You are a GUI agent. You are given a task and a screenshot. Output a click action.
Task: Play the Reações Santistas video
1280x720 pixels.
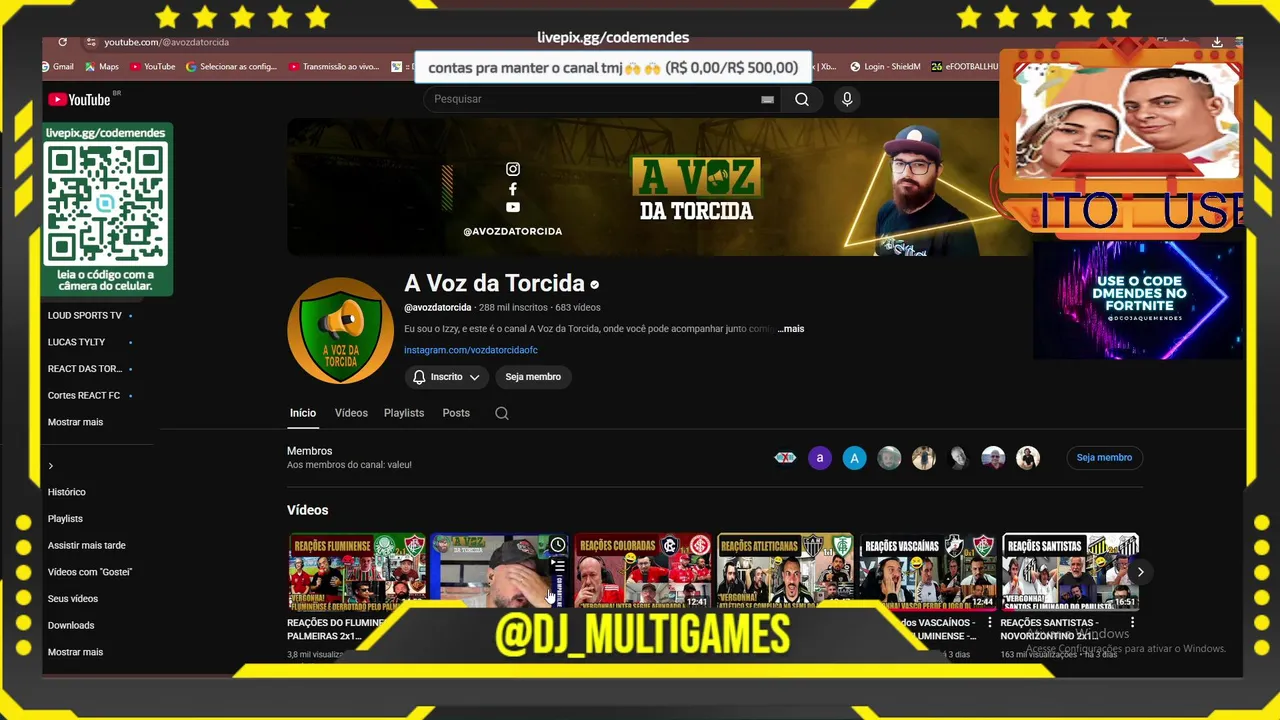click(x=1070, y=571)
